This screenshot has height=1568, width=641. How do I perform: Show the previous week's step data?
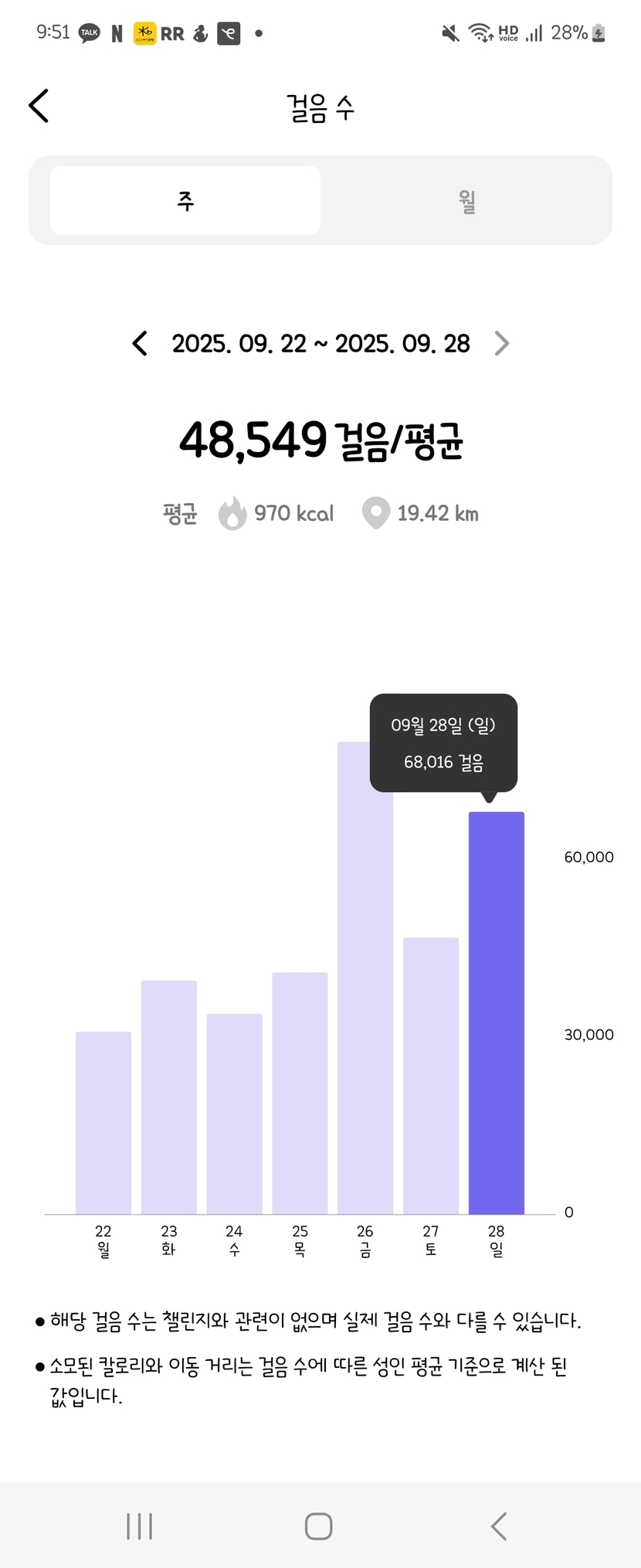coord(140,343)
